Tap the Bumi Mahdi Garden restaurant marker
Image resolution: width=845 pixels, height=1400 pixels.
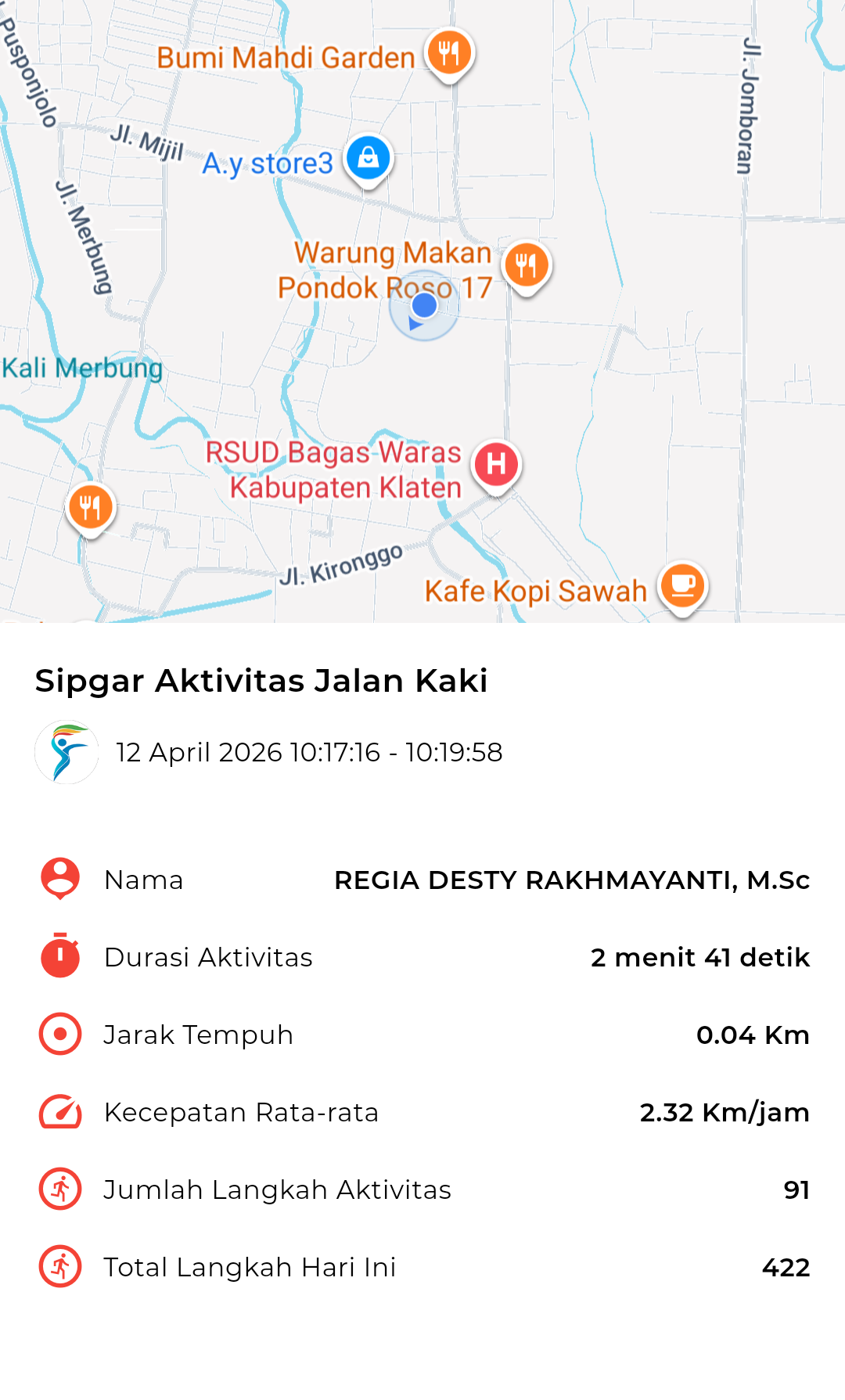pyautogui.click(x=449, y=53)
